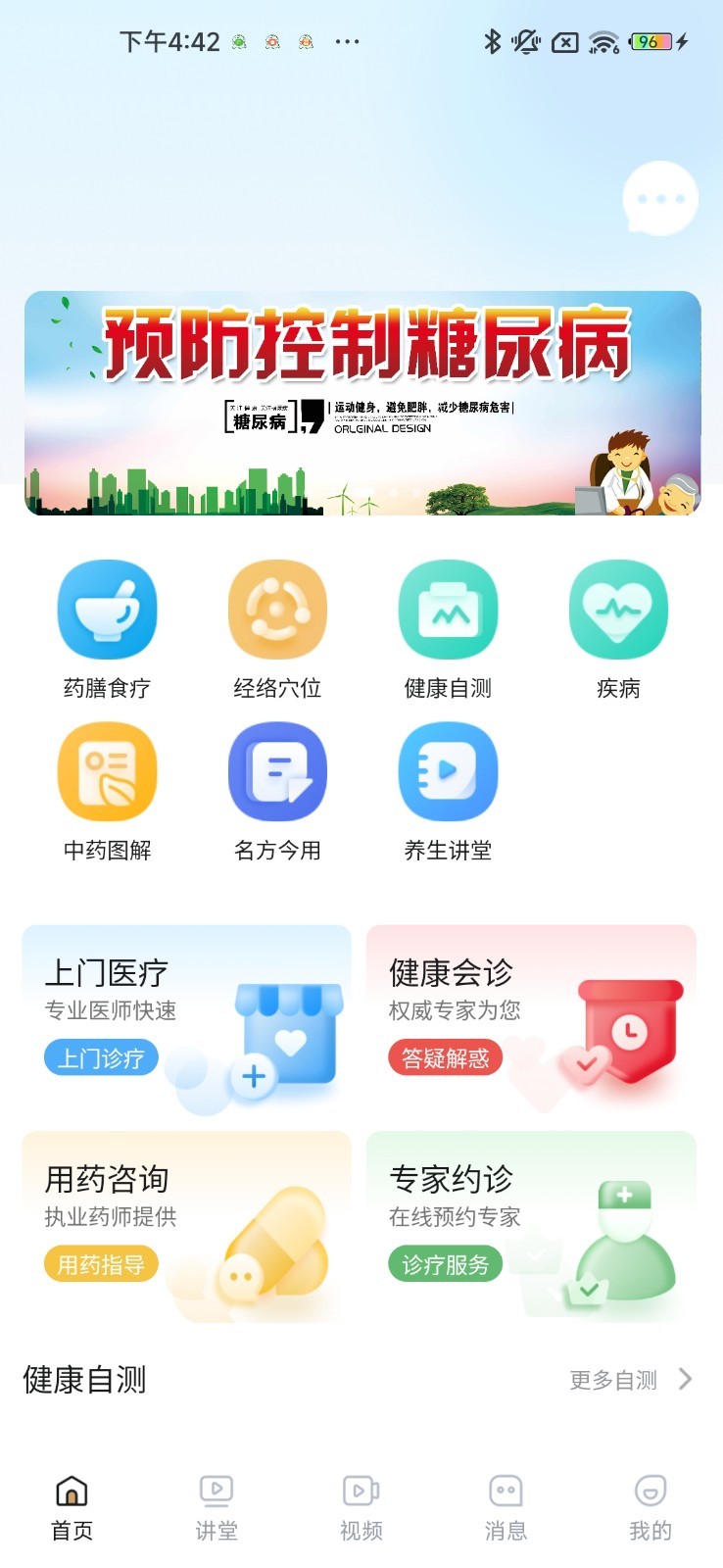Tap the 用药咨询 card
The height and width of the screenshot is (1568, 723).
[x=186, y=1226]
